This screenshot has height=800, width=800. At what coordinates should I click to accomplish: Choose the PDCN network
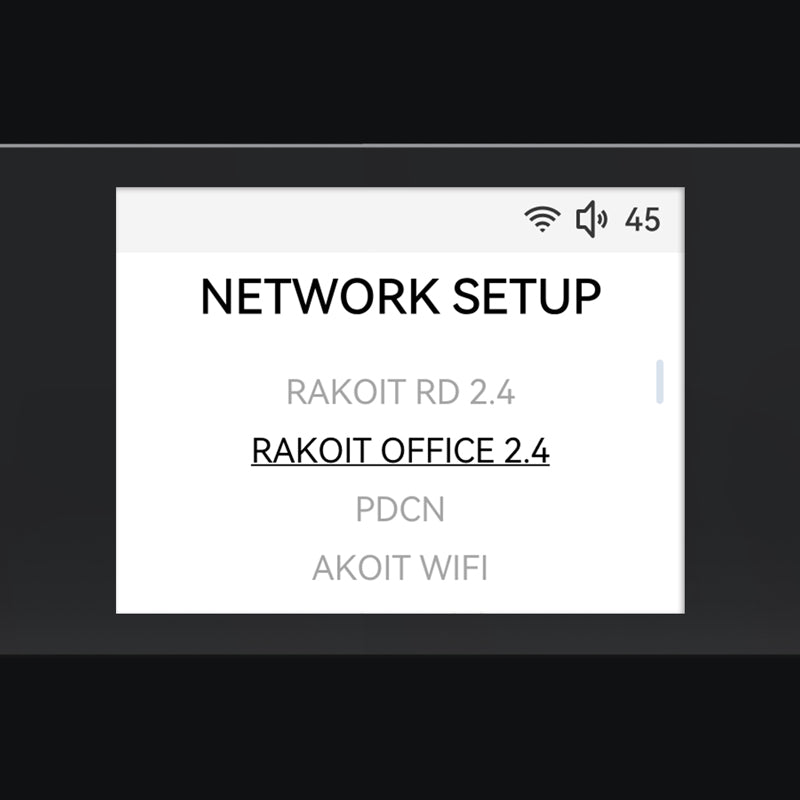pos(400,510)
